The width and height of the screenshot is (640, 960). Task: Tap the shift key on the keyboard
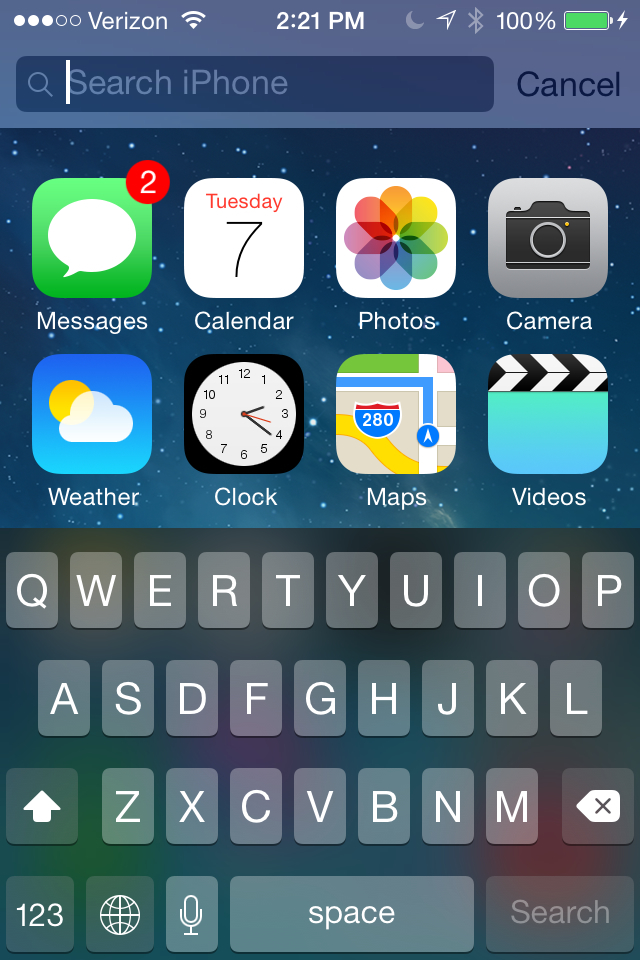pyautogui.click(x=42, y=807)
